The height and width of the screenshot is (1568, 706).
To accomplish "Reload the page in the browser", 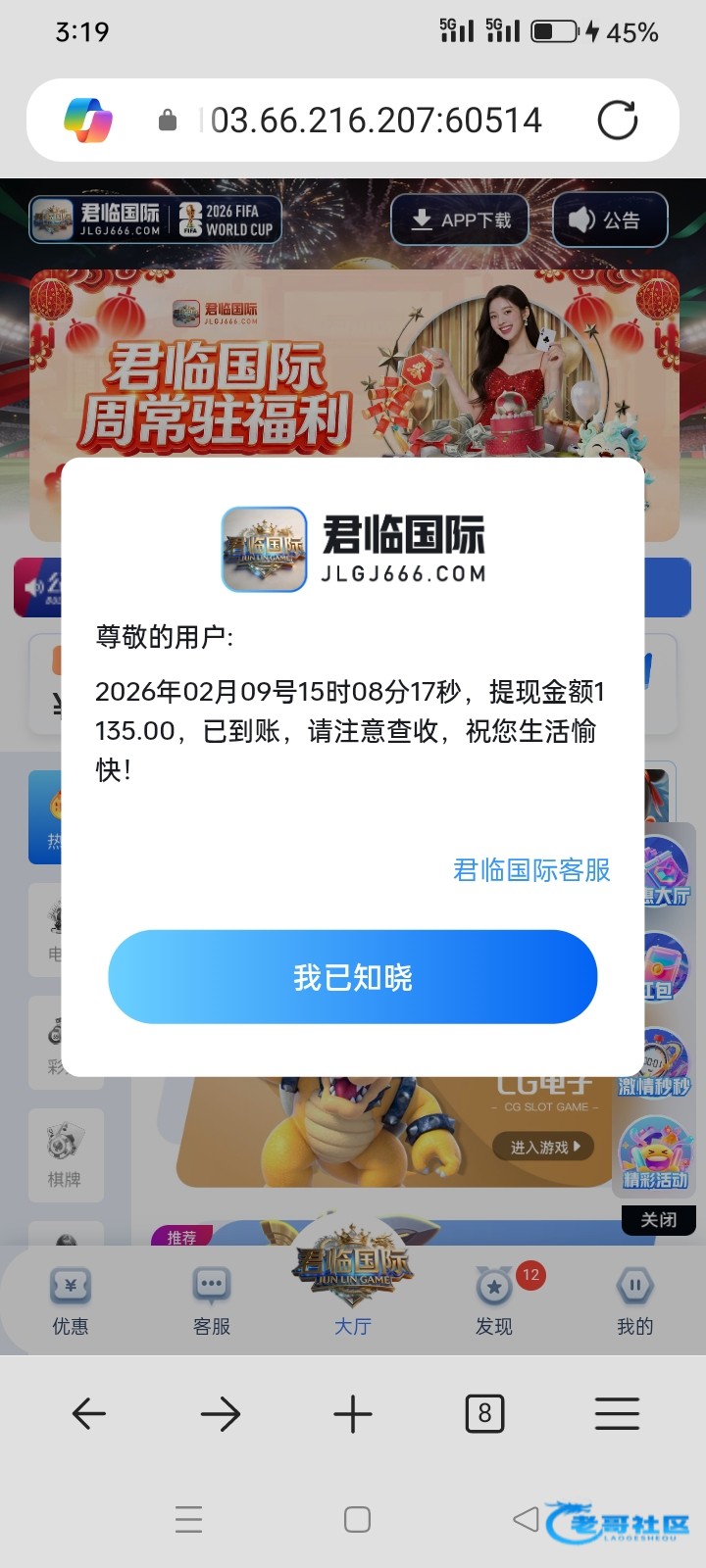I will pyautogui.click(x=617, y=121).
